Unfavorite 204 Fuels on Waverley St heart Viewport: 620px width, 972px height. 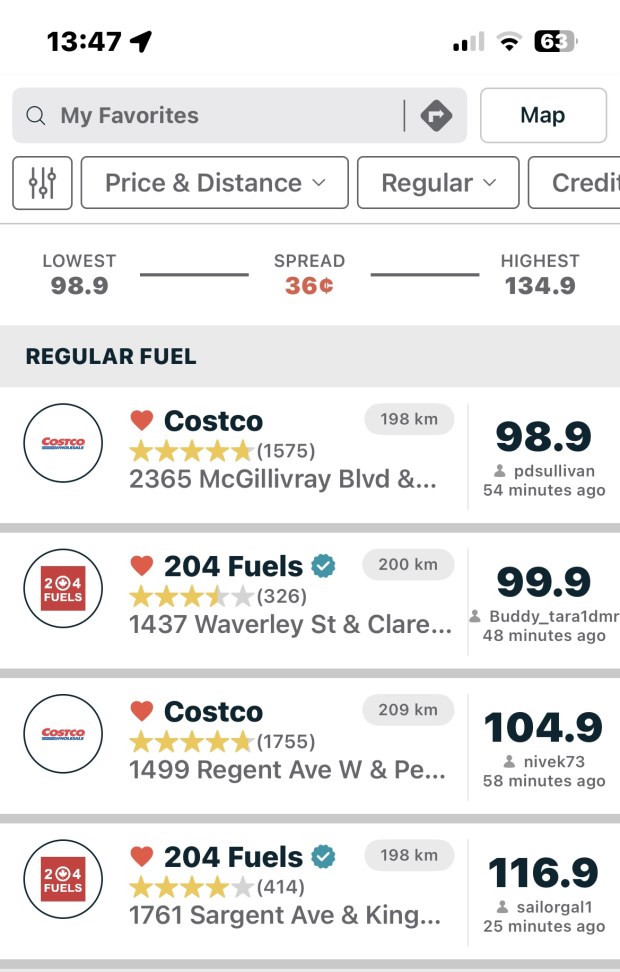tap(142, 566)
